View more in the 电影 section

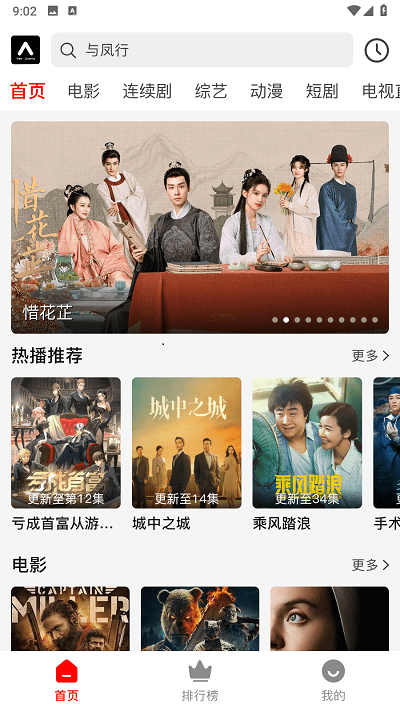371,565
